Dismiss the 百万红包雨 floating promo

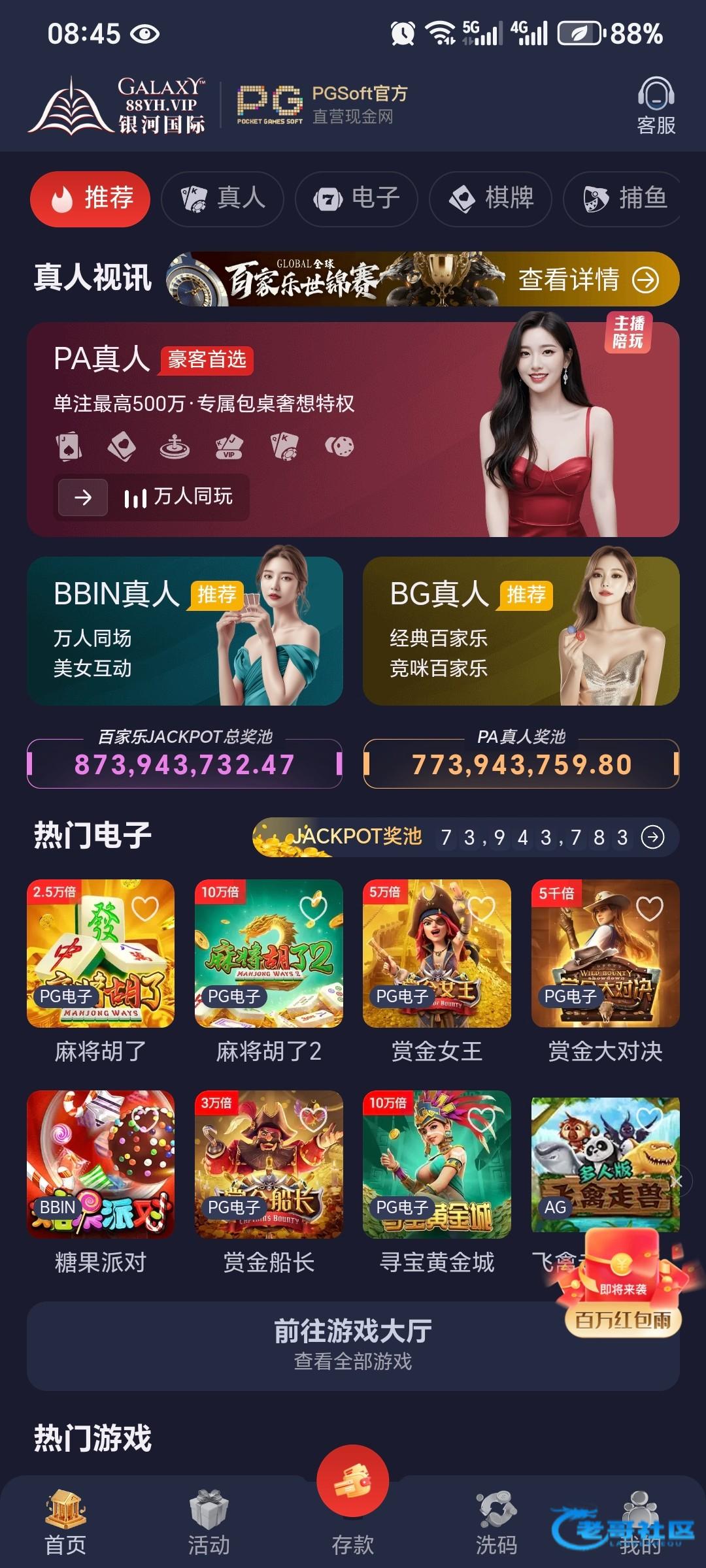tap(677, 1181)
